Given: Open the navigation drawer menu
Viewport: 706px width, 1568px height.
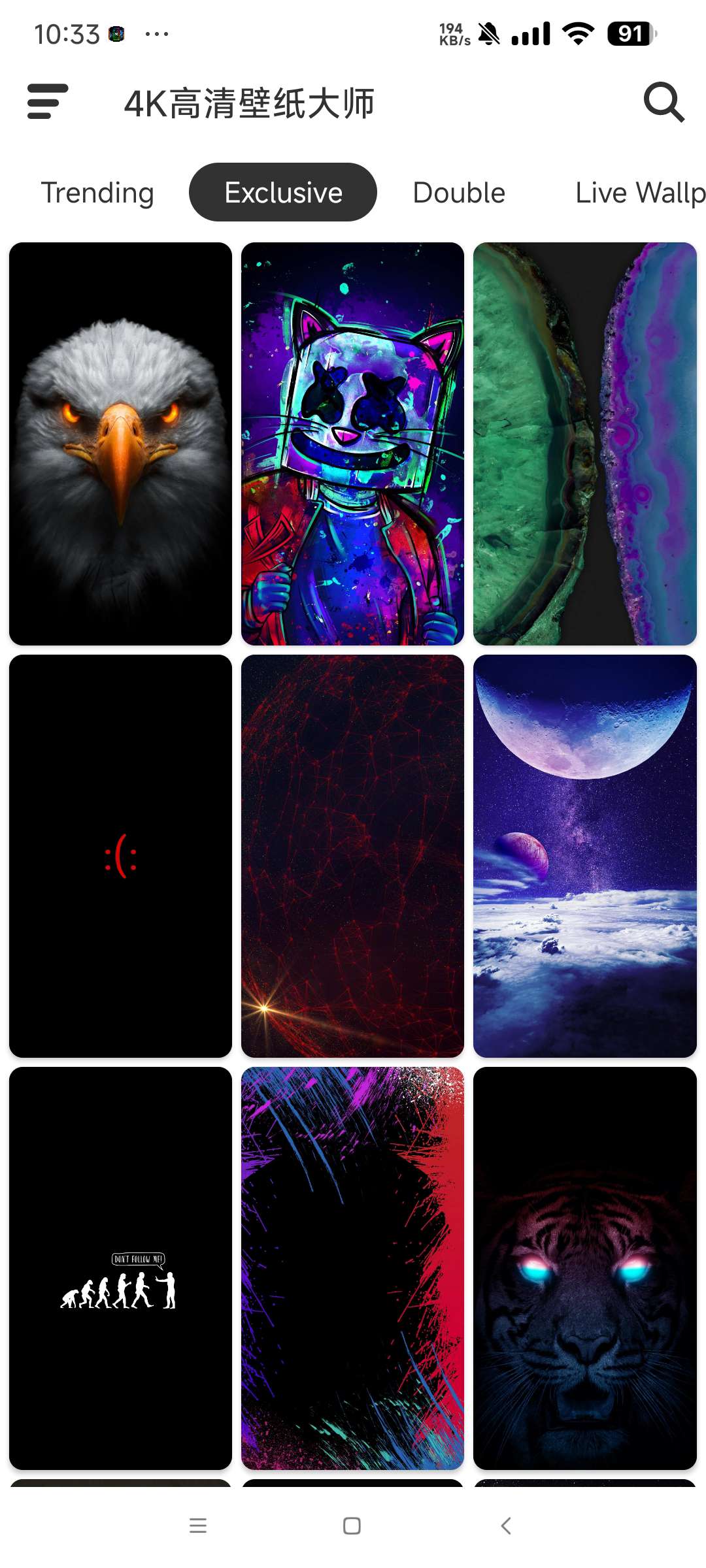Looking at the screenshot, I should coord(47,102).
